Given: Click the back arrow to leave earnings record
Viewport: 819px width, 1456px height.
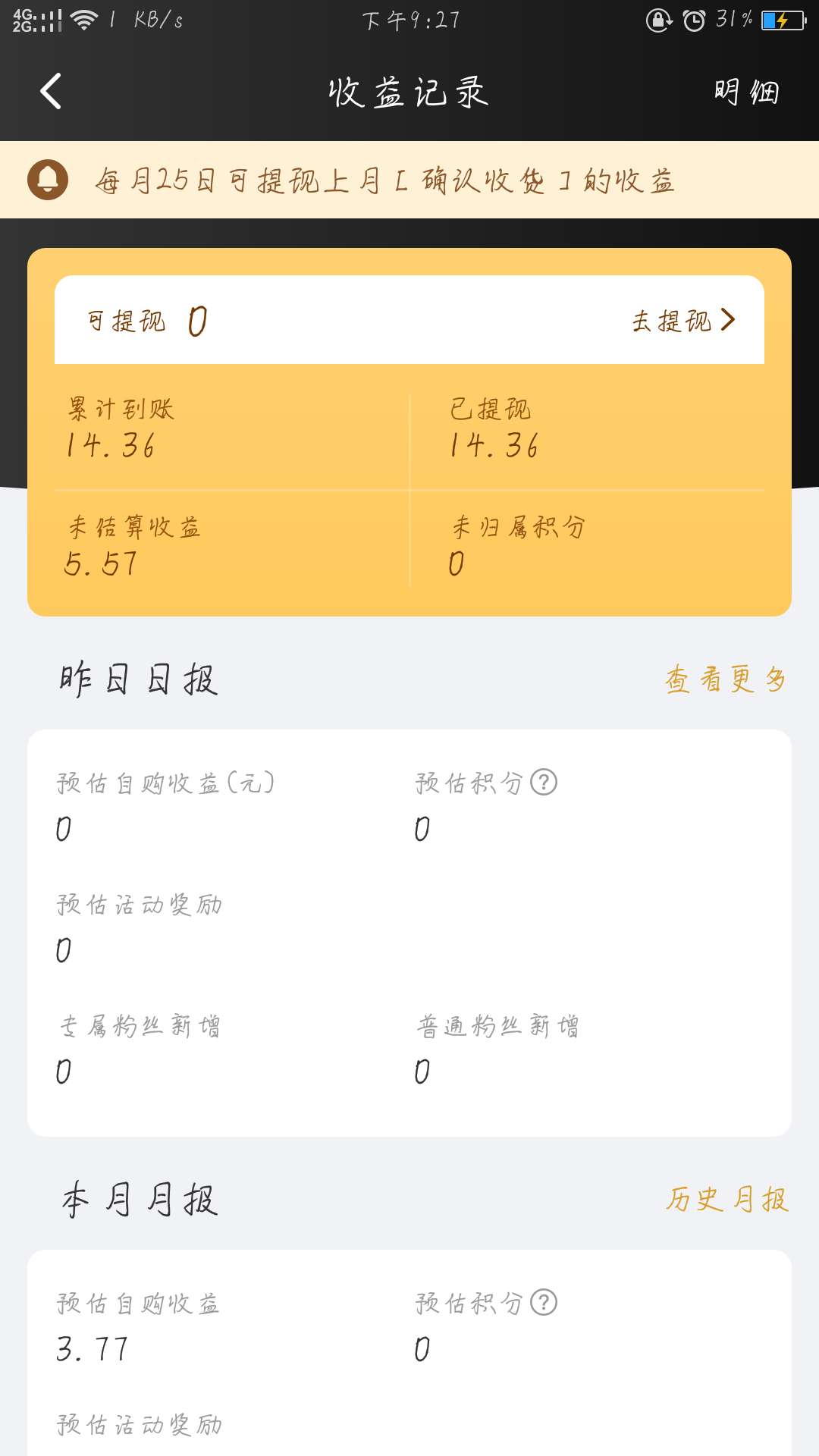Looking at the screenshot, I should pyautogui.click(x=50, y=91).
